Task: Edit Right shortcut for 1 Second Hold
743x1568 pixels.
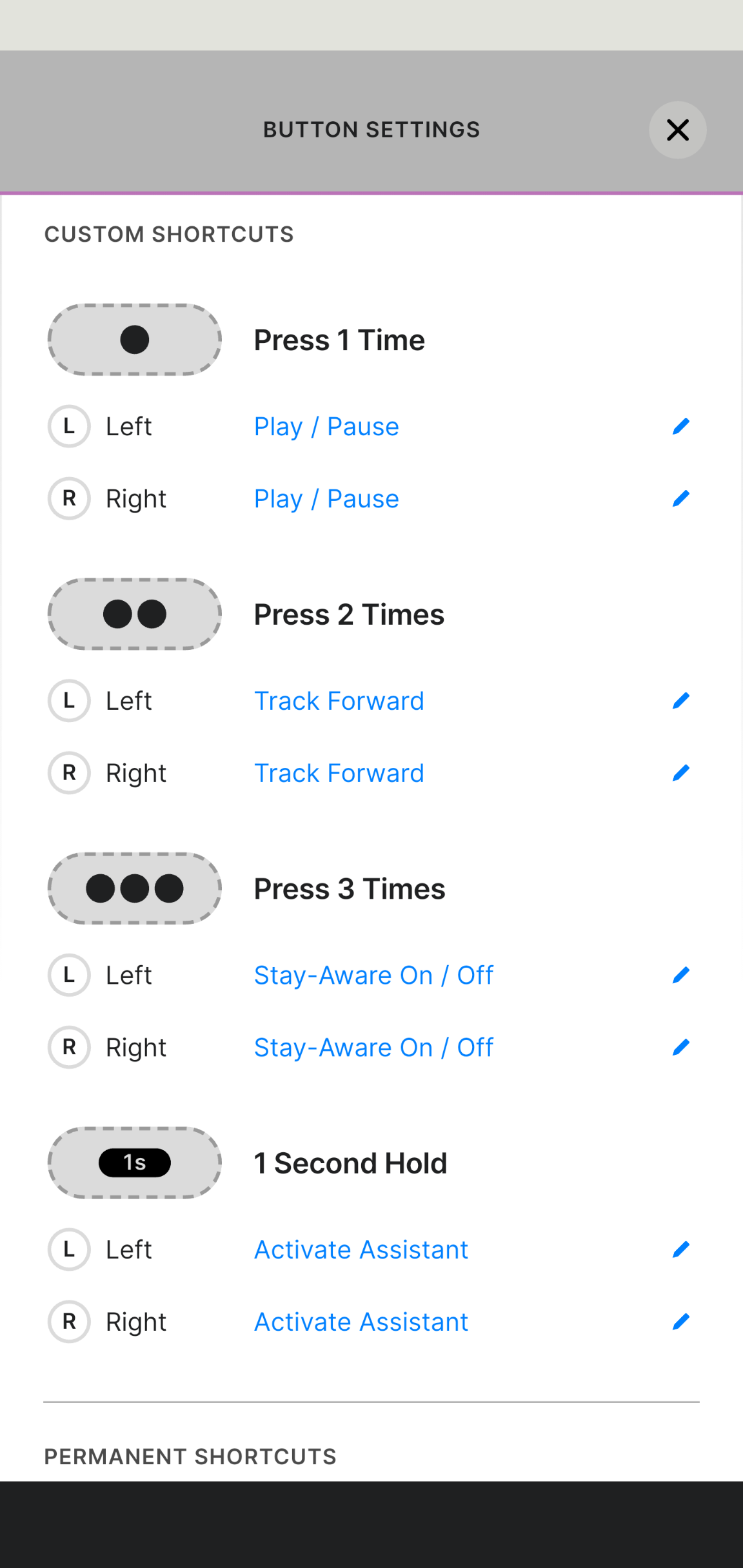Action: 680,1322
